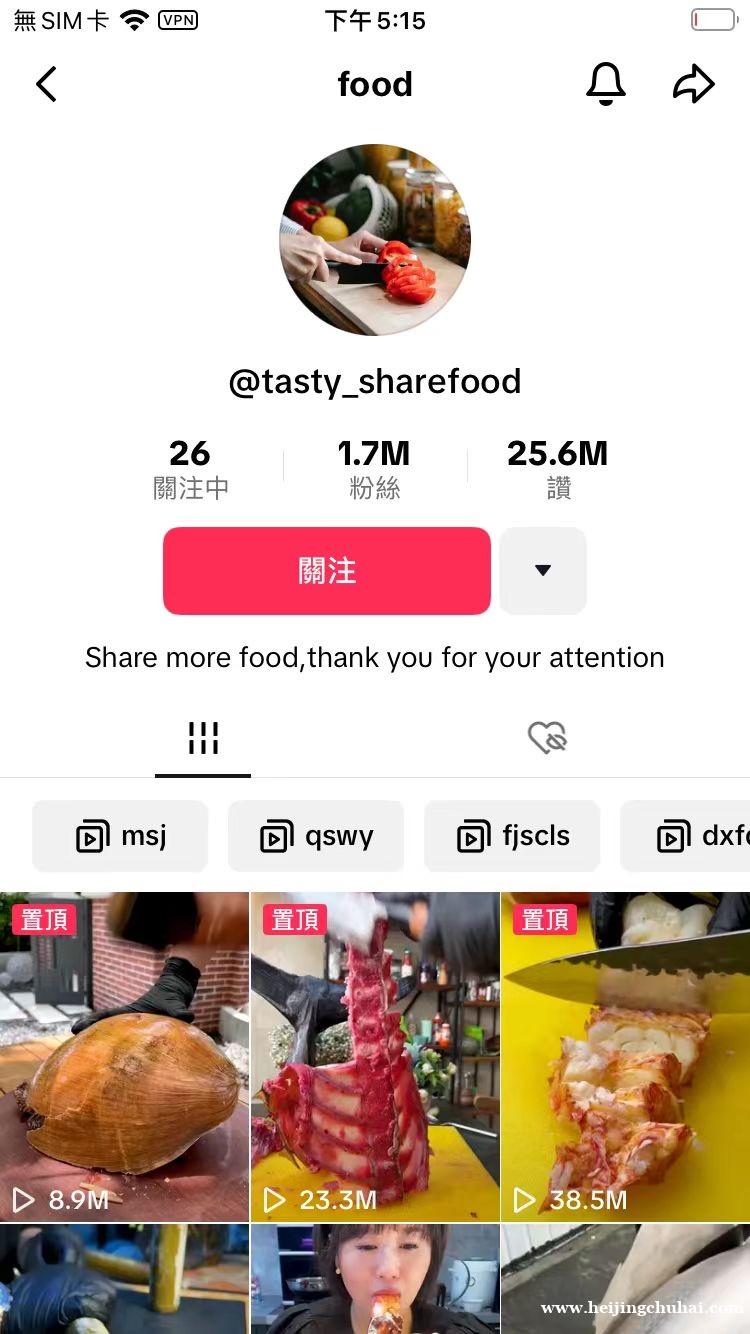The height and width of the screenshot is (1334, 750).
Task: Open the profile avatar photo
Action: tap(375, 240)
